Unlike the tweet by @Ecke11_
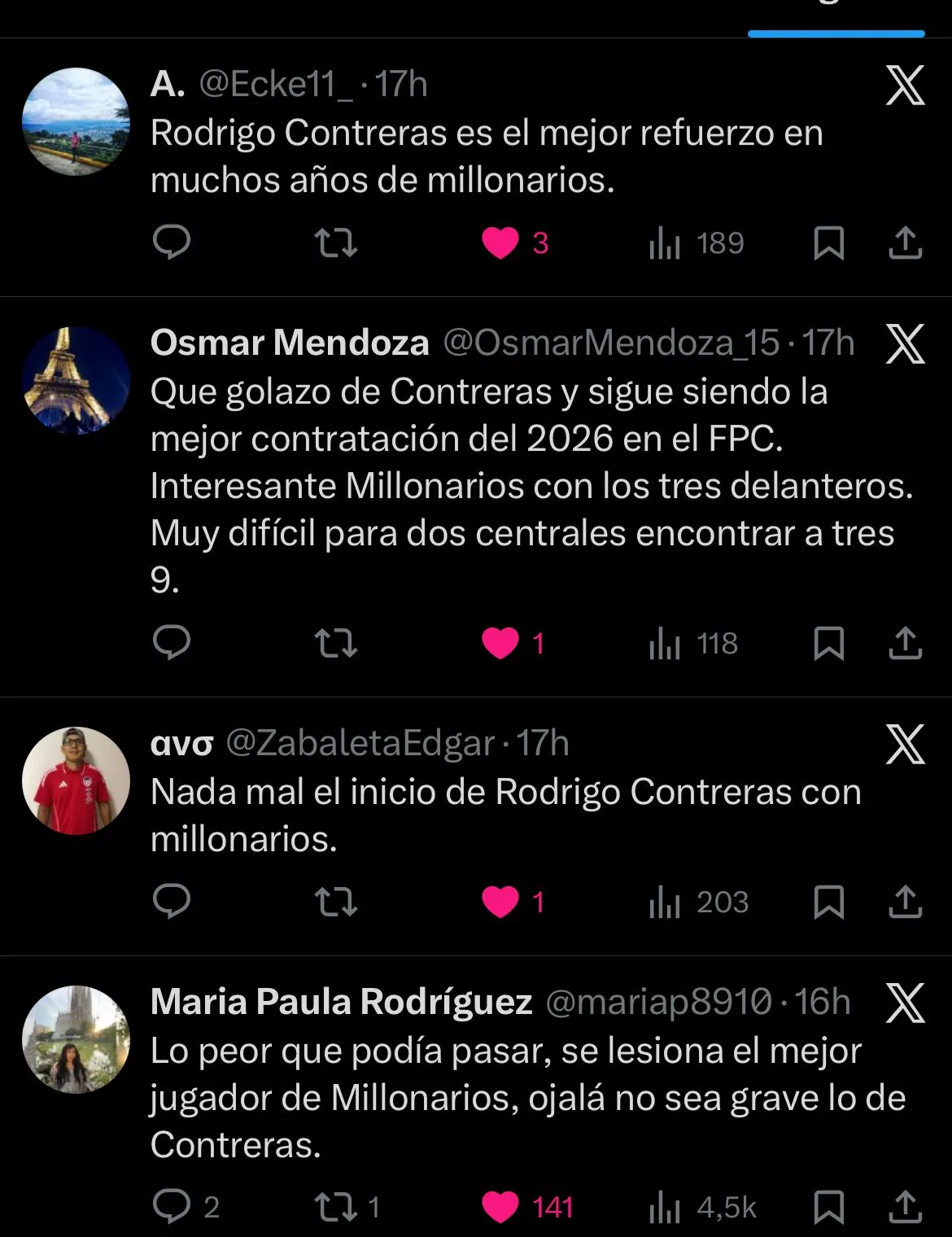Image resolution: width=952 pixels, height=1237 pixels. [500, 243]
